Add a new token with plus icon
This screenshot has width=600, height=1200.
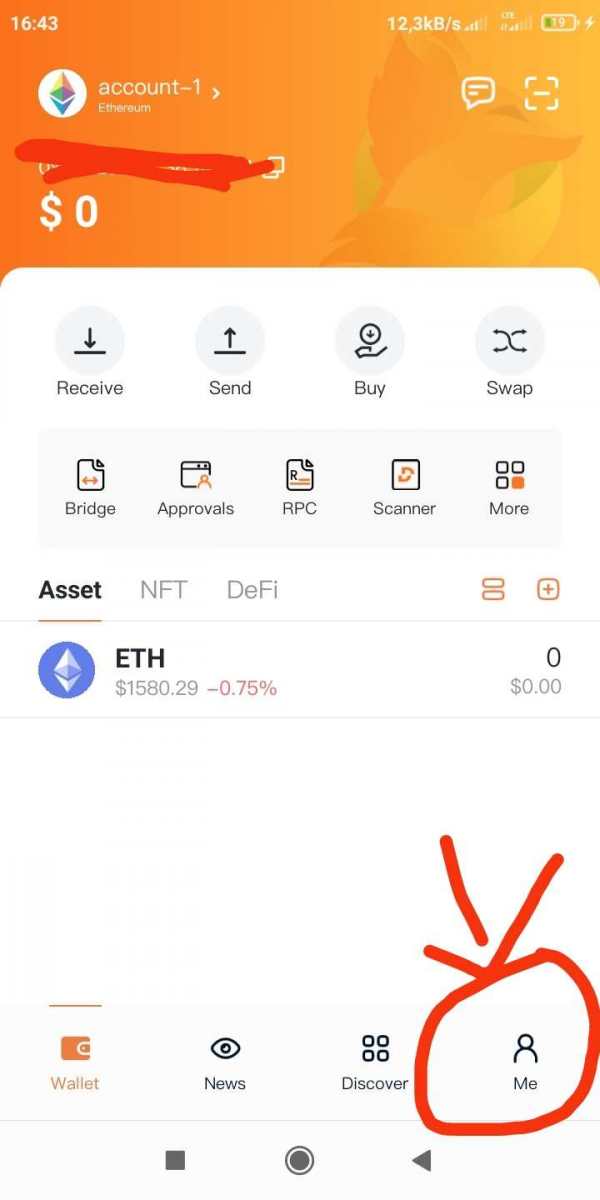[548, 590]
